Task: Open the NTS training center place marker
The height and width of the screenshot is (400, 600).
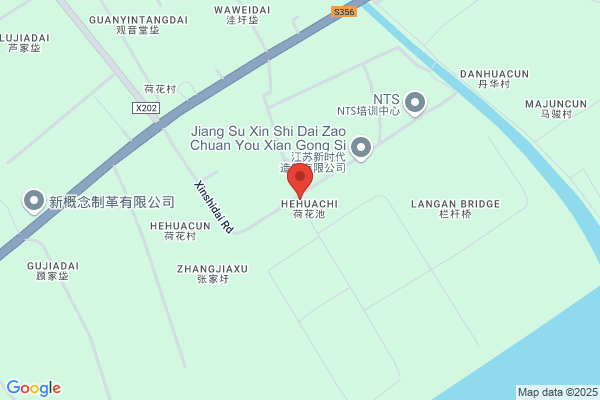Action: (x=415, y=103)
